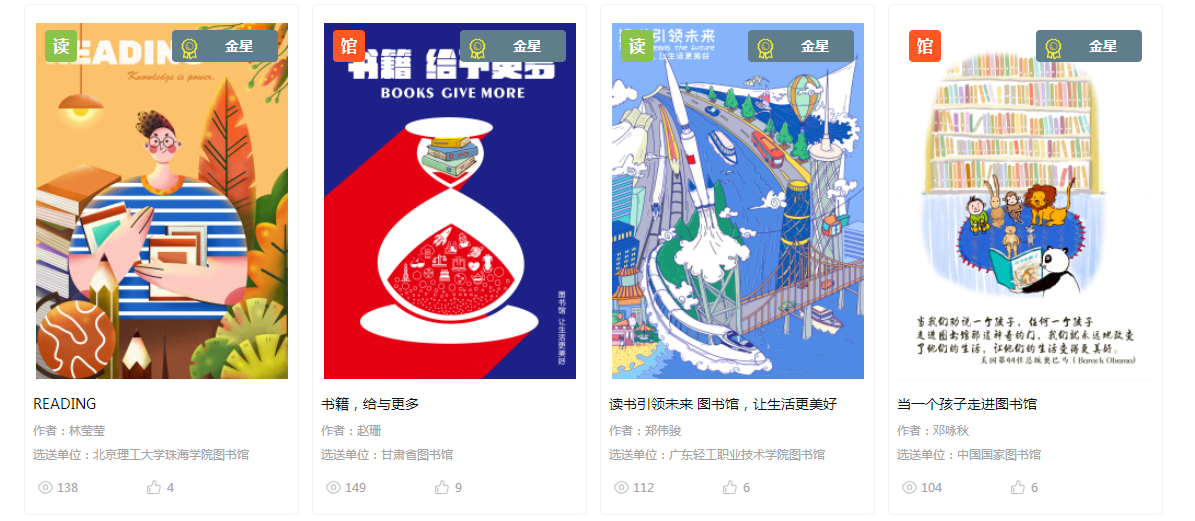
Task: Open the 当一个孩子走进图书馆 poster card
Action: point(1026,201)
